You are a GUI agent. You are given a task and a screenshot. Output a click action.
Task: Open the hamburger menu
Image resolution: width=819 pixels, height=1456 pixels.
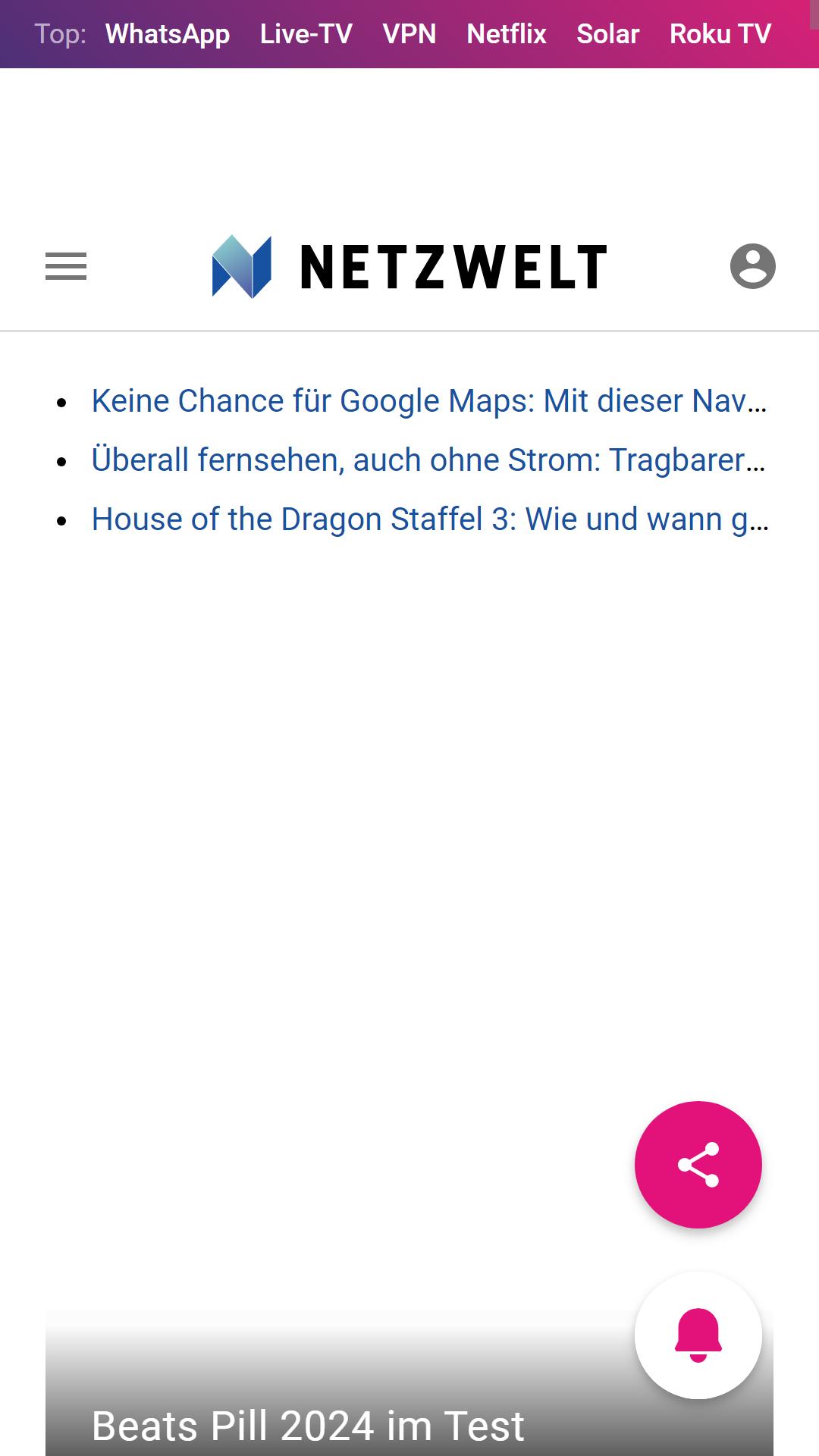[x=66, y=266]
